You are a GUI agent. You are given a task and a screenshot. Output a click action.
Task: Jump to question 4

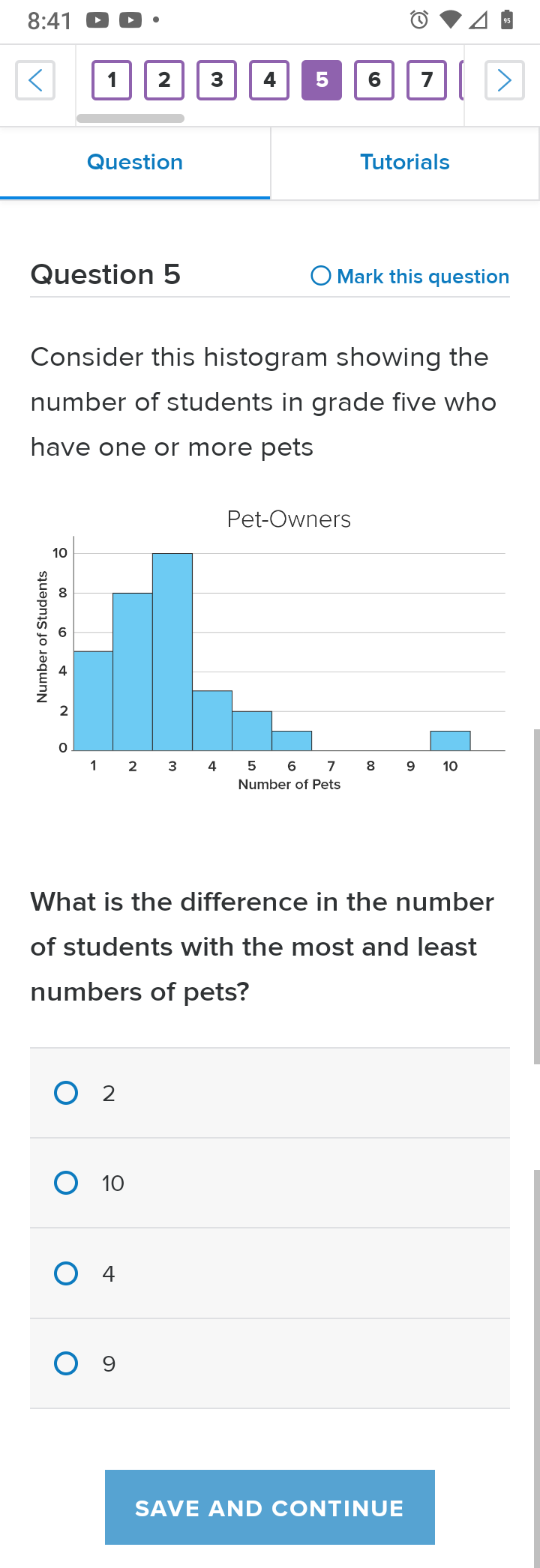tap(269, 80)
